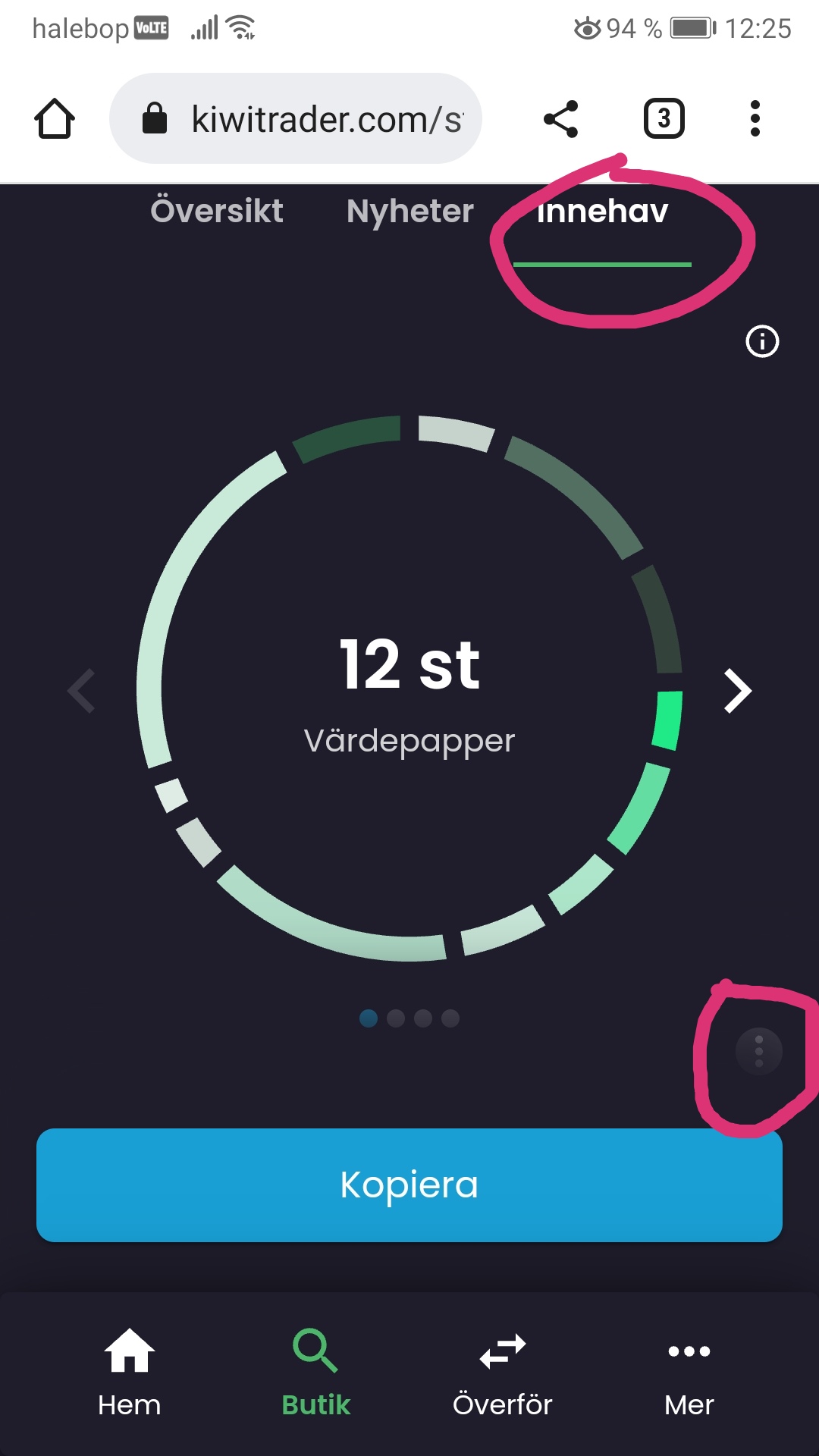Share this page from browser toolbar
Image resolution: width=819 pixels, height=1456 pixels.
tap(561, 119)
